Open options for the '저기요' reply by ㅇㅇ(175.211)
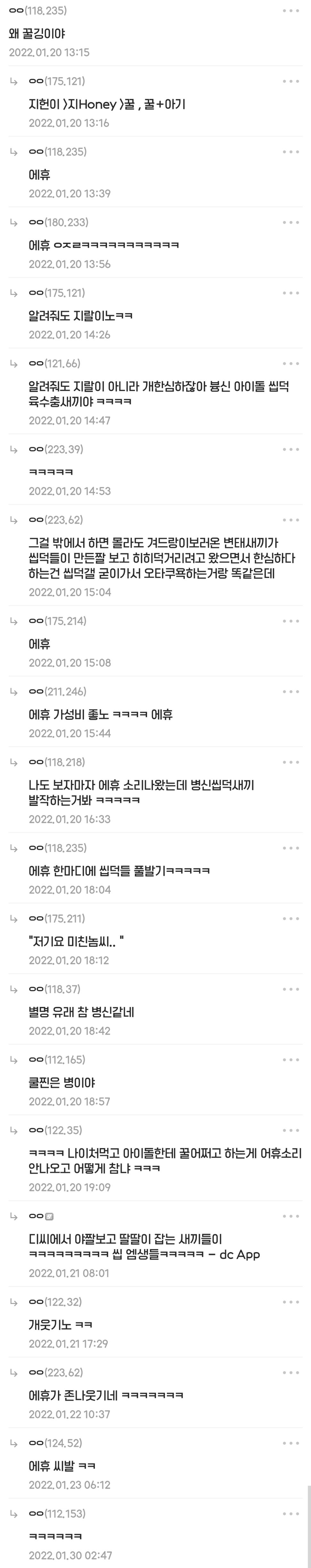 (290, 919)
